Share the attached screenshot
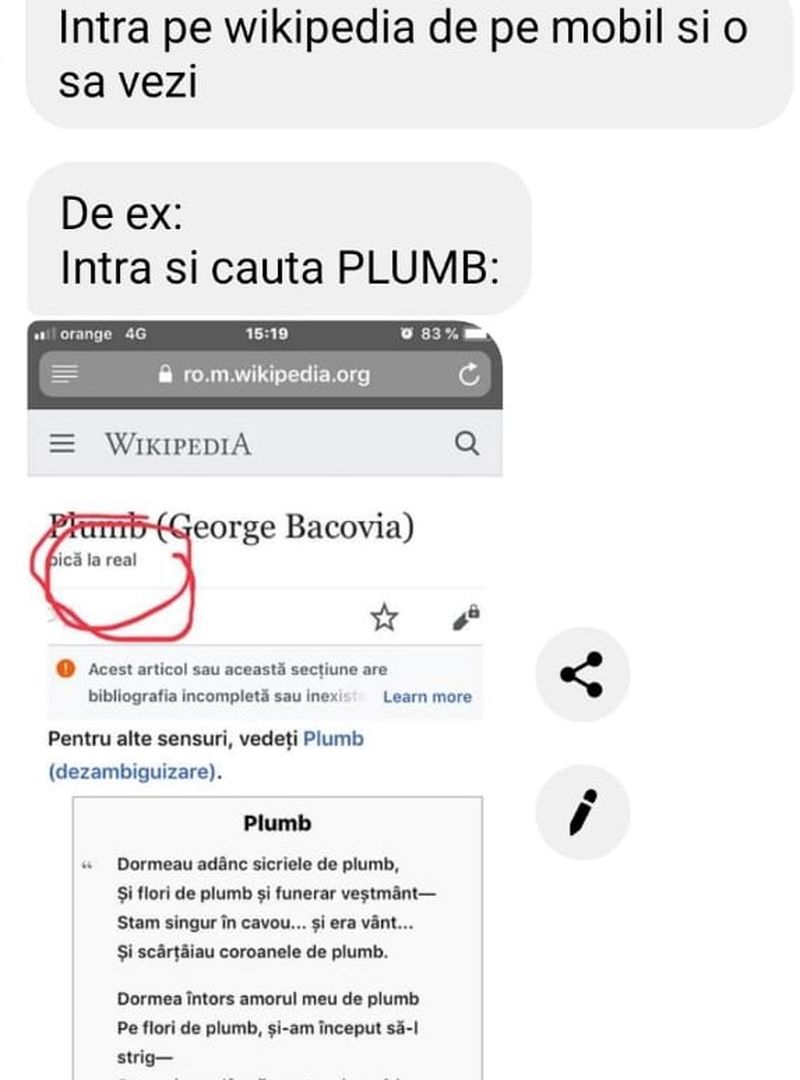Image resolution: width=800 pixels, height=1080 pixels. pyautogui.click(x=582, y=674)
